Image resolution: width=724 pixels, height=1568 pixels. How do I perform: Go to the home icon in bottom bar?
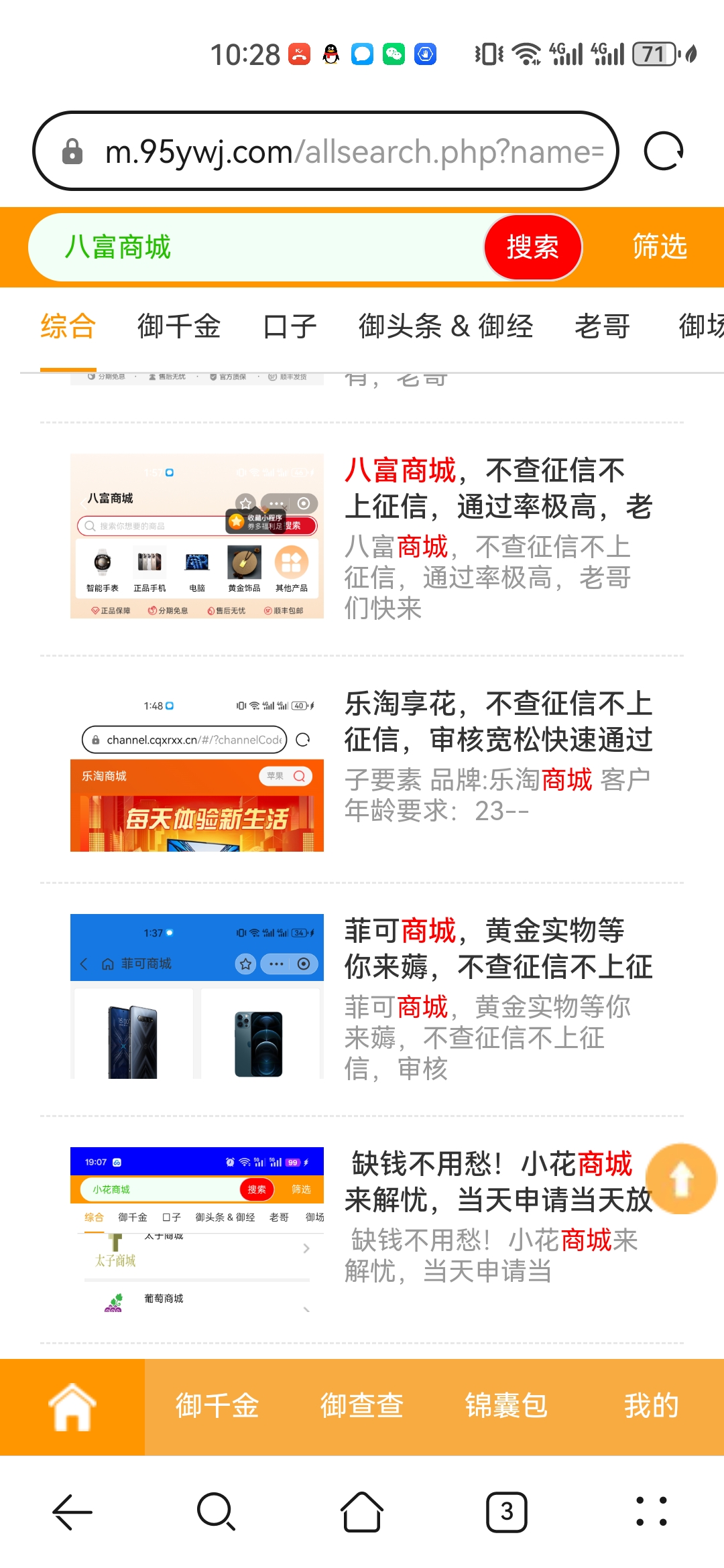72,1406
